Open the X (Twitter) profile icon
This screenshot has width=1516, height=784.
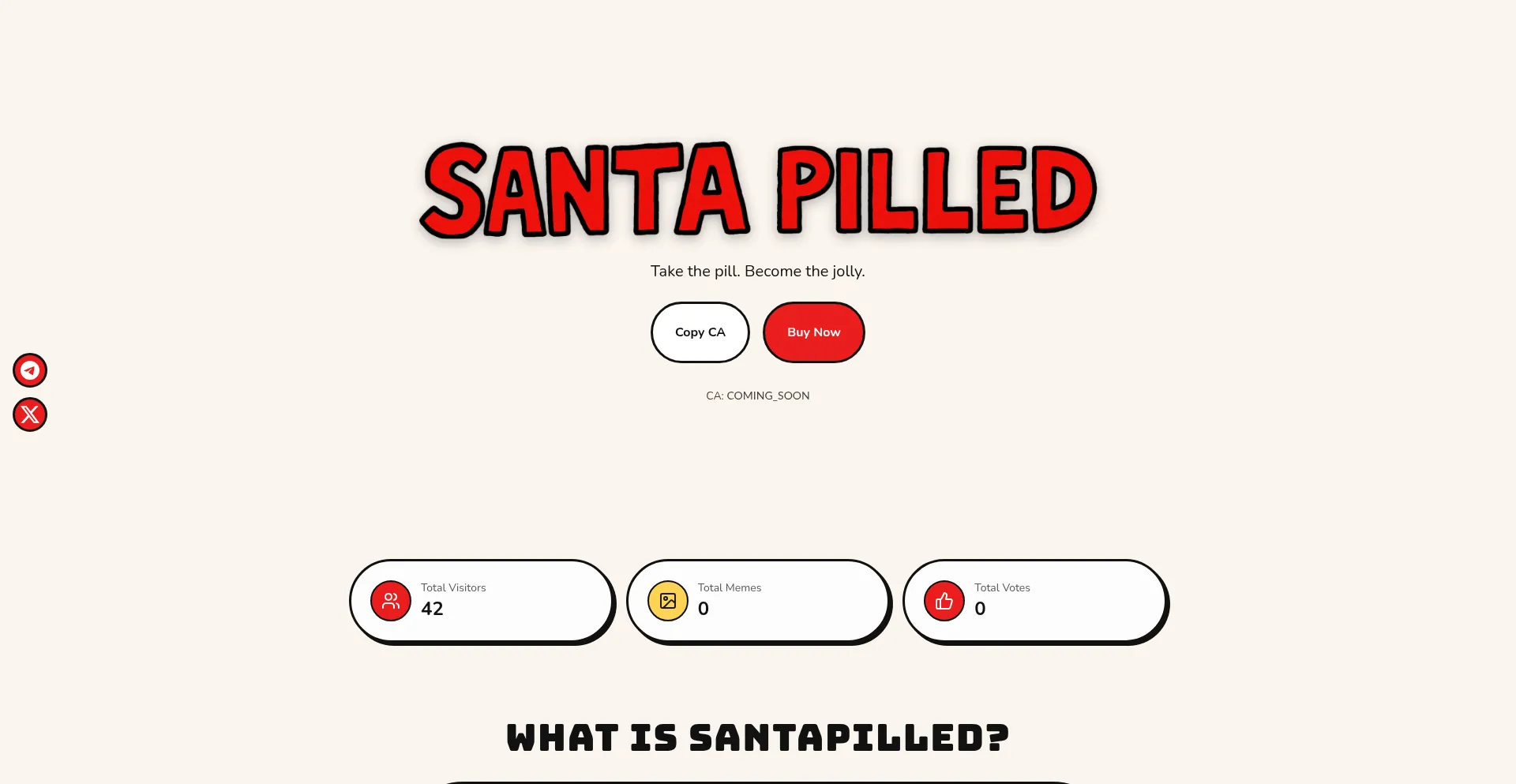click(30, 415)
